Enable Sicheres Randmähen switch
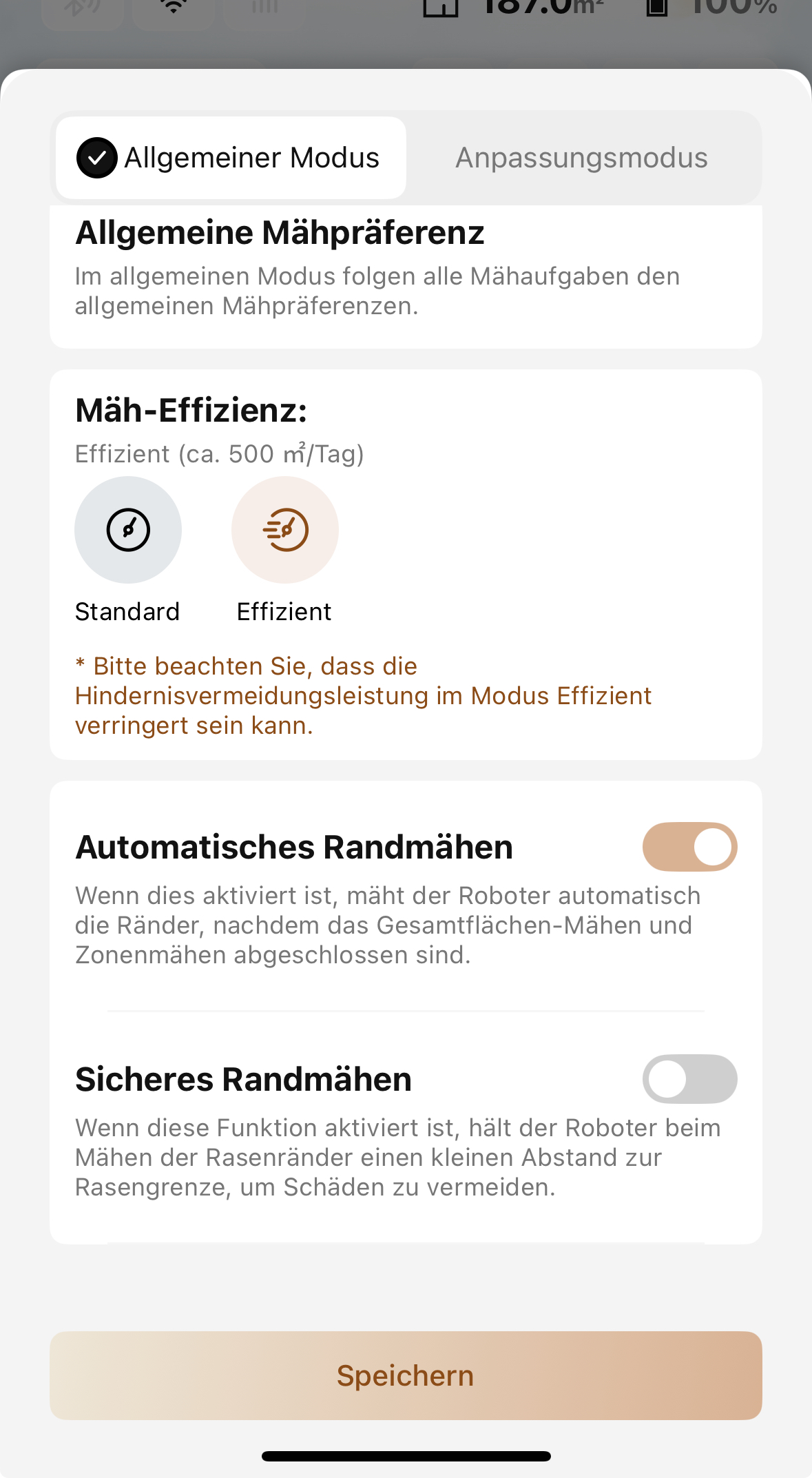The width and height of the screenshot is (812, 1478). (689, 1079)
